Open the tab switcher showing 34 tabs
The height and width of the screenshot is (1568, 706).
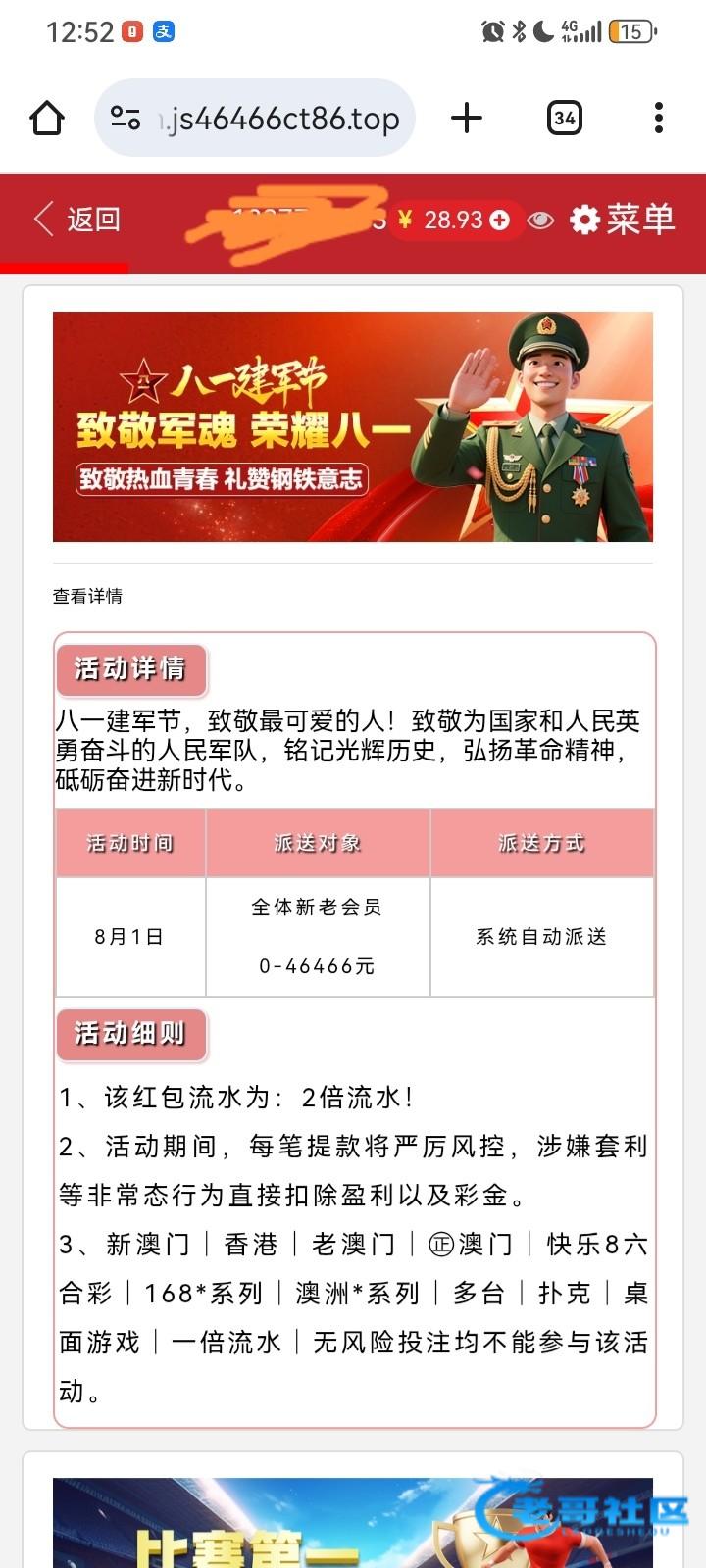[564, 119]
